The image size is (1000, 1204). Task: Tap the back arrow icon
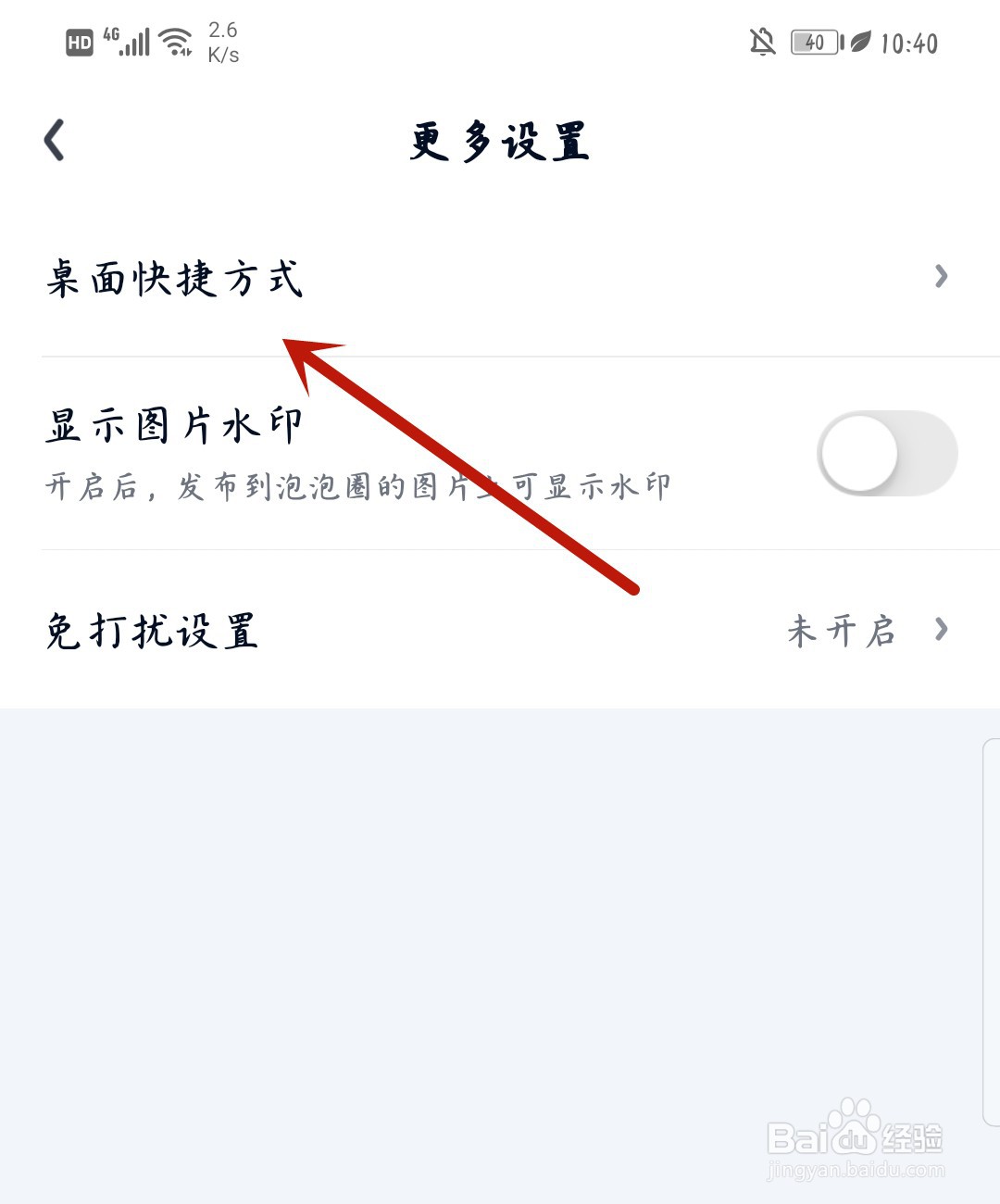[53, 139]
